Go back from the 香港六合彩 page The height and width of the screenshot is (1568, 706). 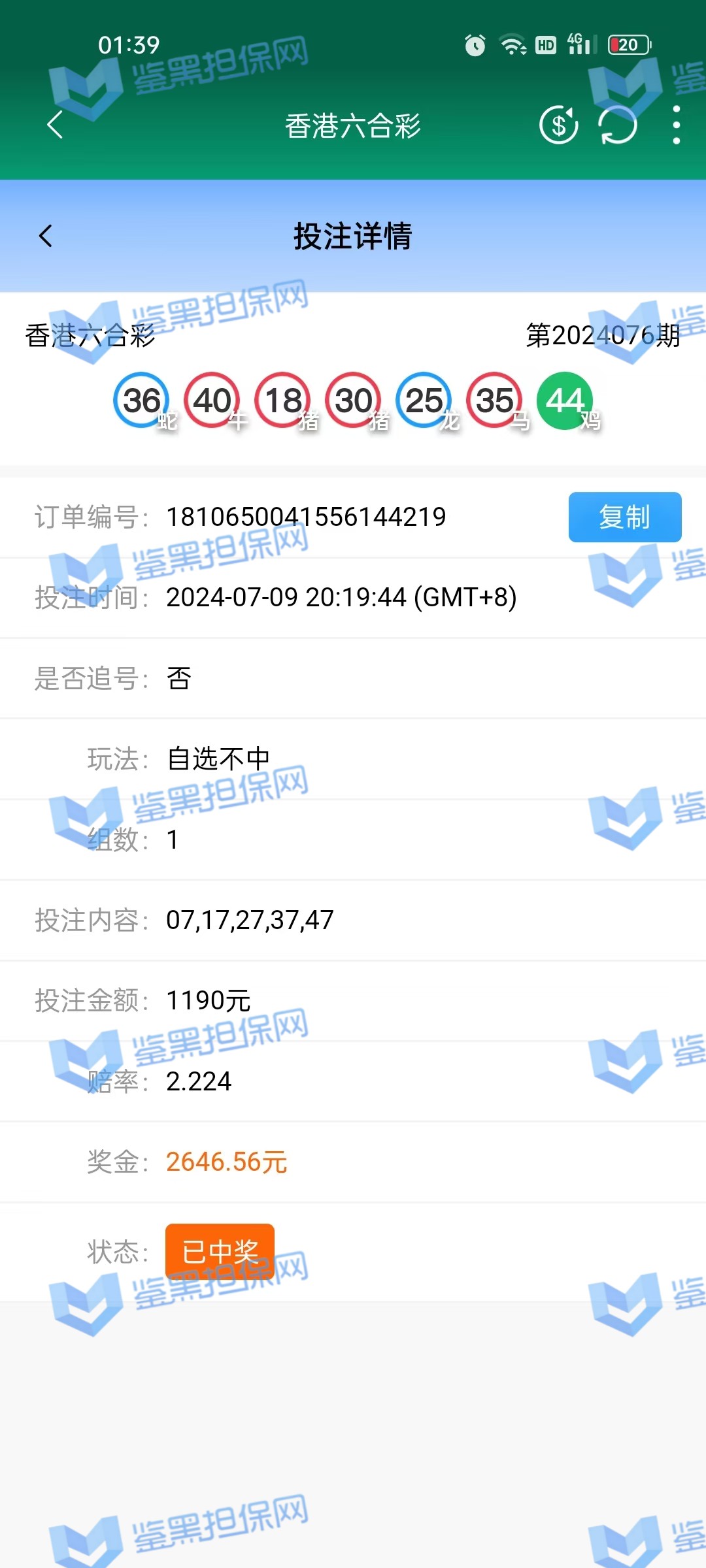(x=56, y=125)
